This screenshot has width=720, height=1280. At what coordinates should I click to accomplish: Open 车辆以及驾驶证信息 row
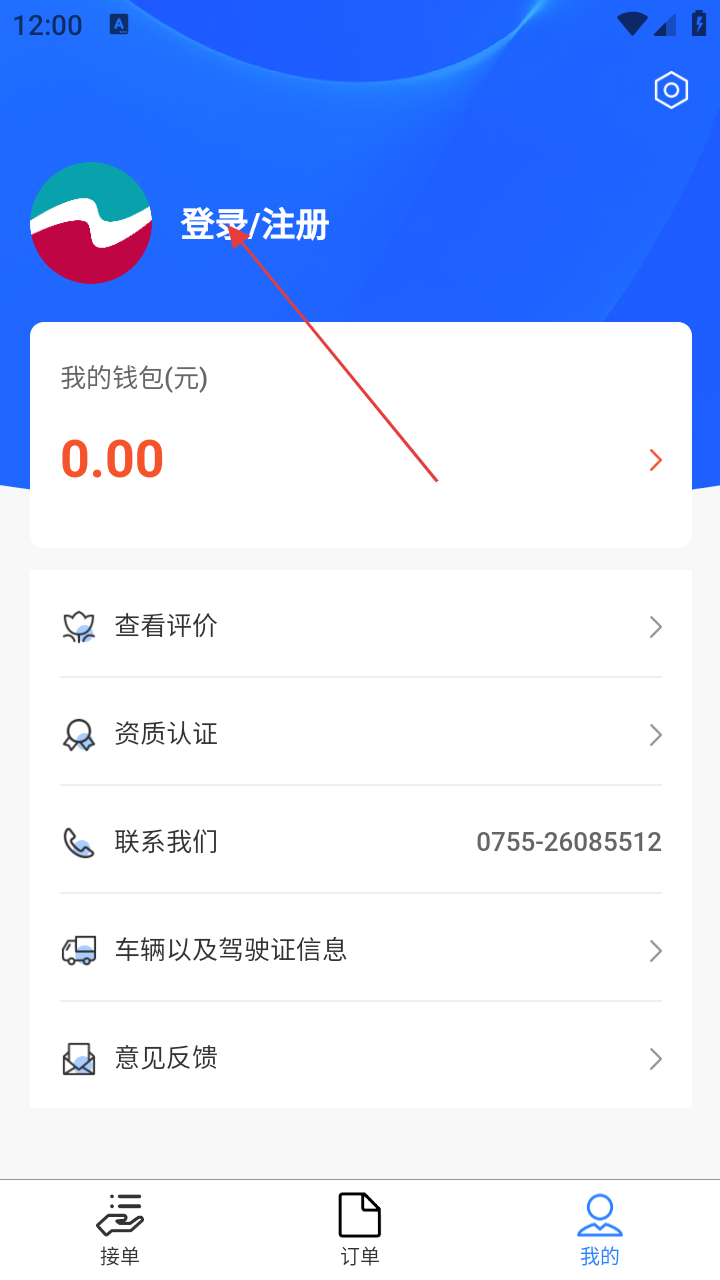click(x=361, y=950)
